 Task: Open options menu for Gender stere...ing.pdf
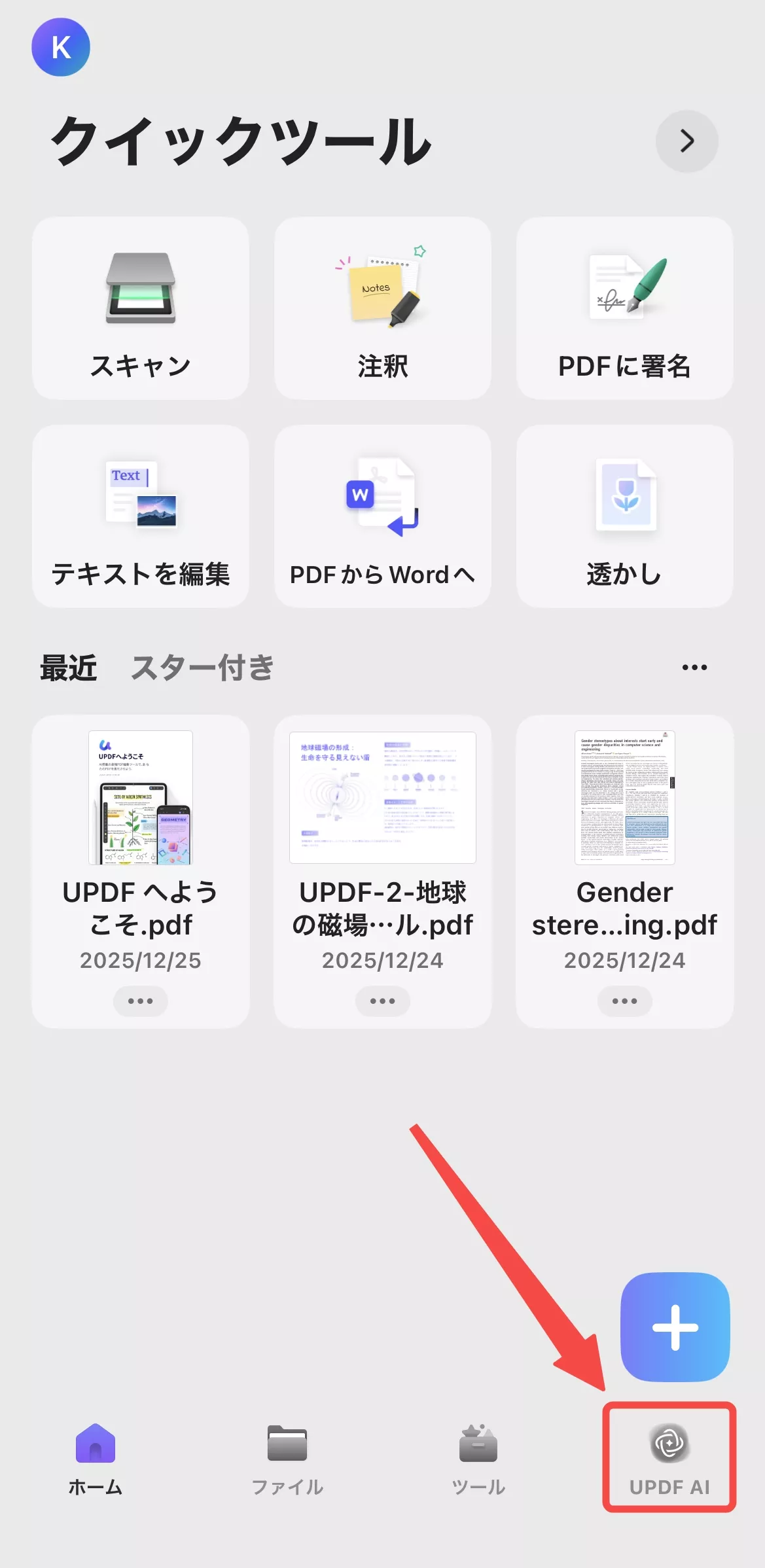(624, 1001)
